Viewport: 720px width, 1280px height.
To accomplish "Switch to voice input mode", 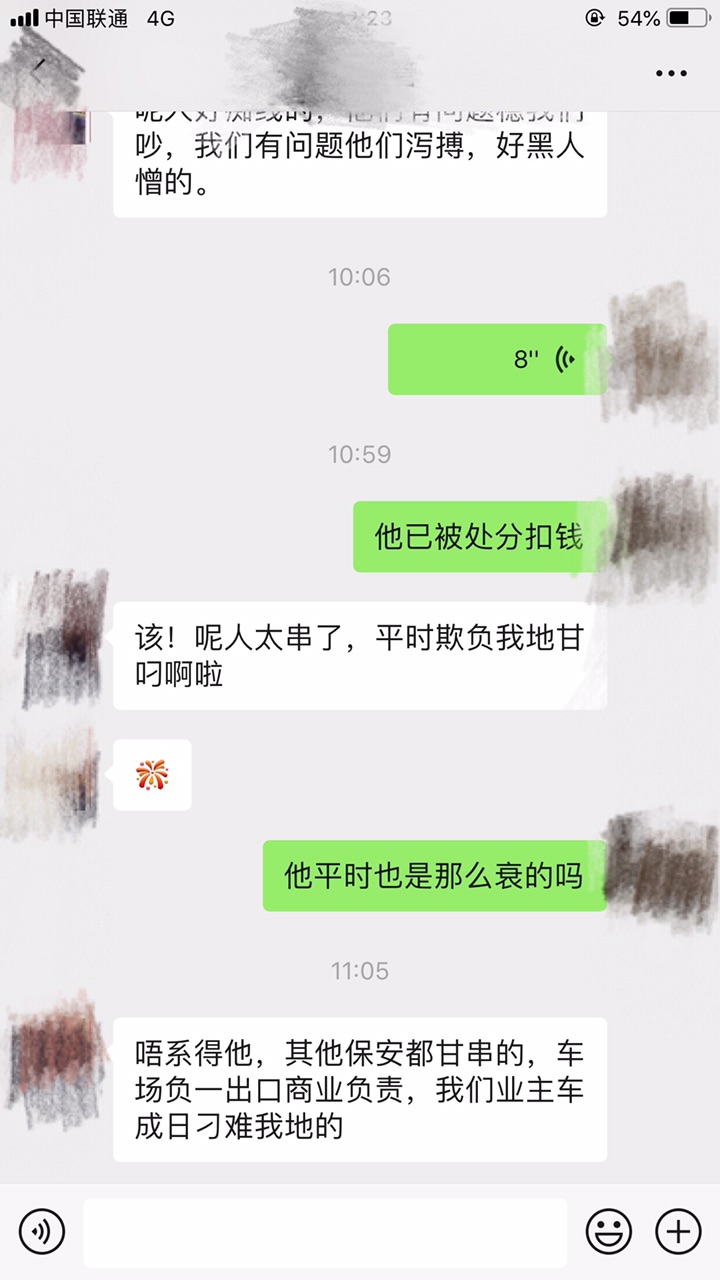I will click(x=41, y=1231).
